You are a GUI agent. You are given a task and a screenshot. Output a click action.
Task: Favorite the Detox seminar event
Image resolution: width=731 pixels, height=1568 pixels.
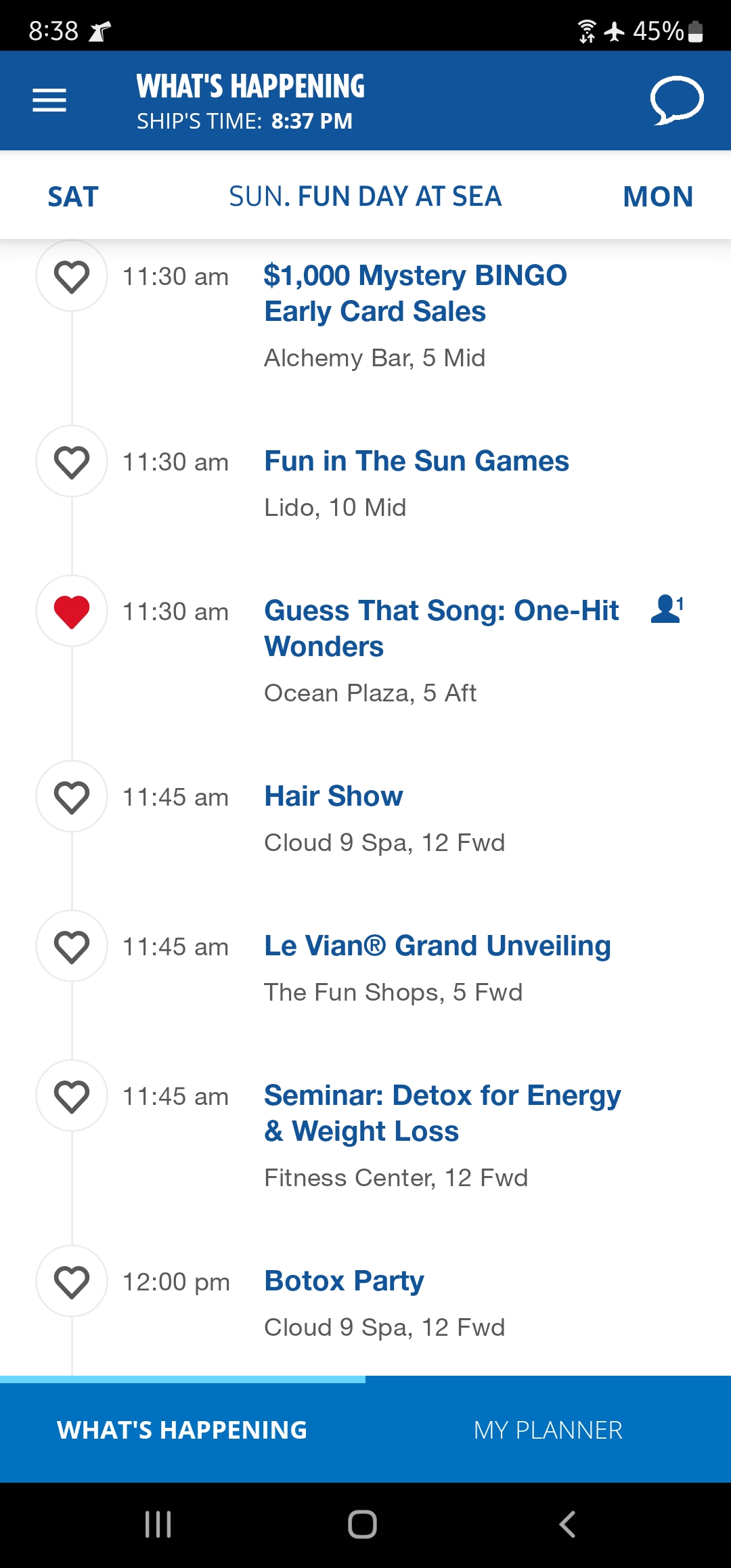click(x=72, y=1096)
